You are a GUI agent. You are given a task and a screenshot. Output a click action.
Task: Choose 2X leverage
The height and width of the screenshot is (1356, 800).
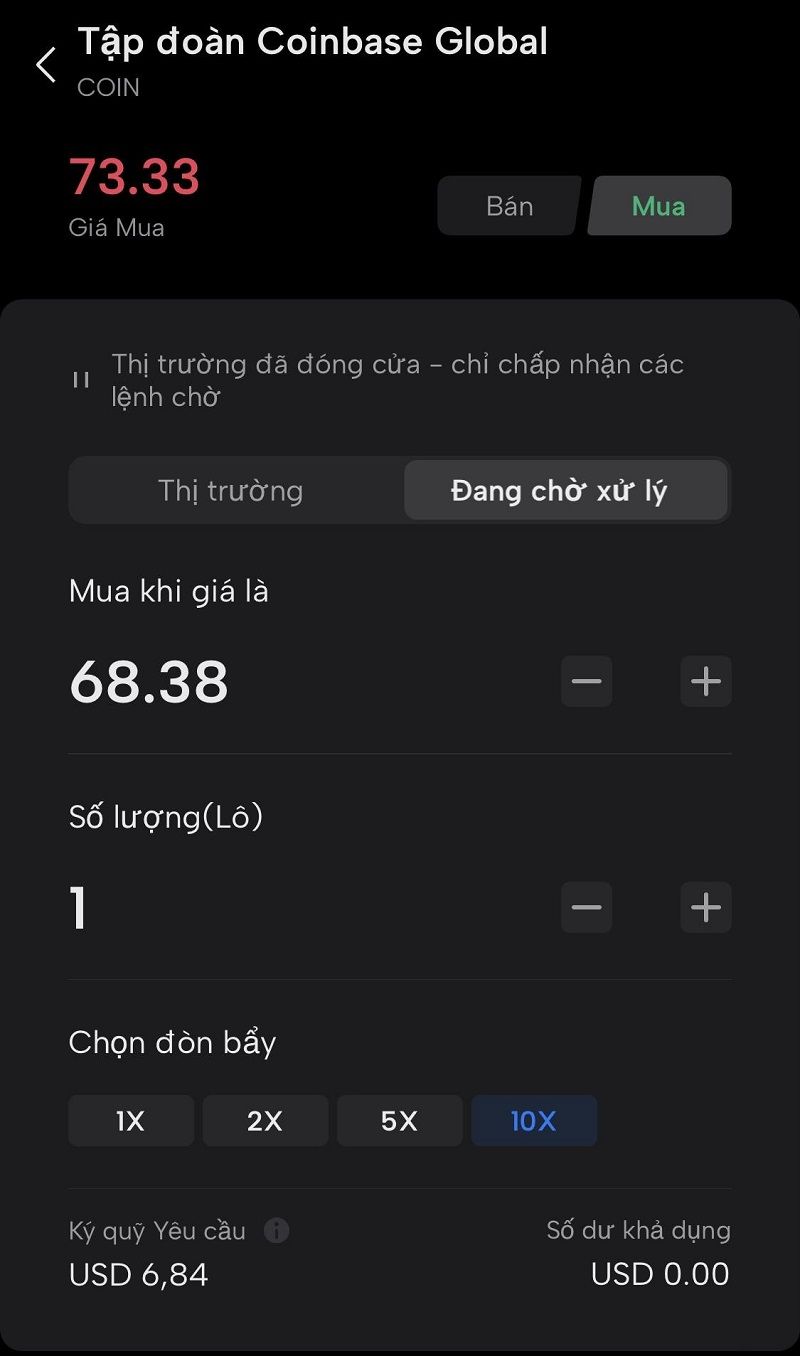(265, 1121)
